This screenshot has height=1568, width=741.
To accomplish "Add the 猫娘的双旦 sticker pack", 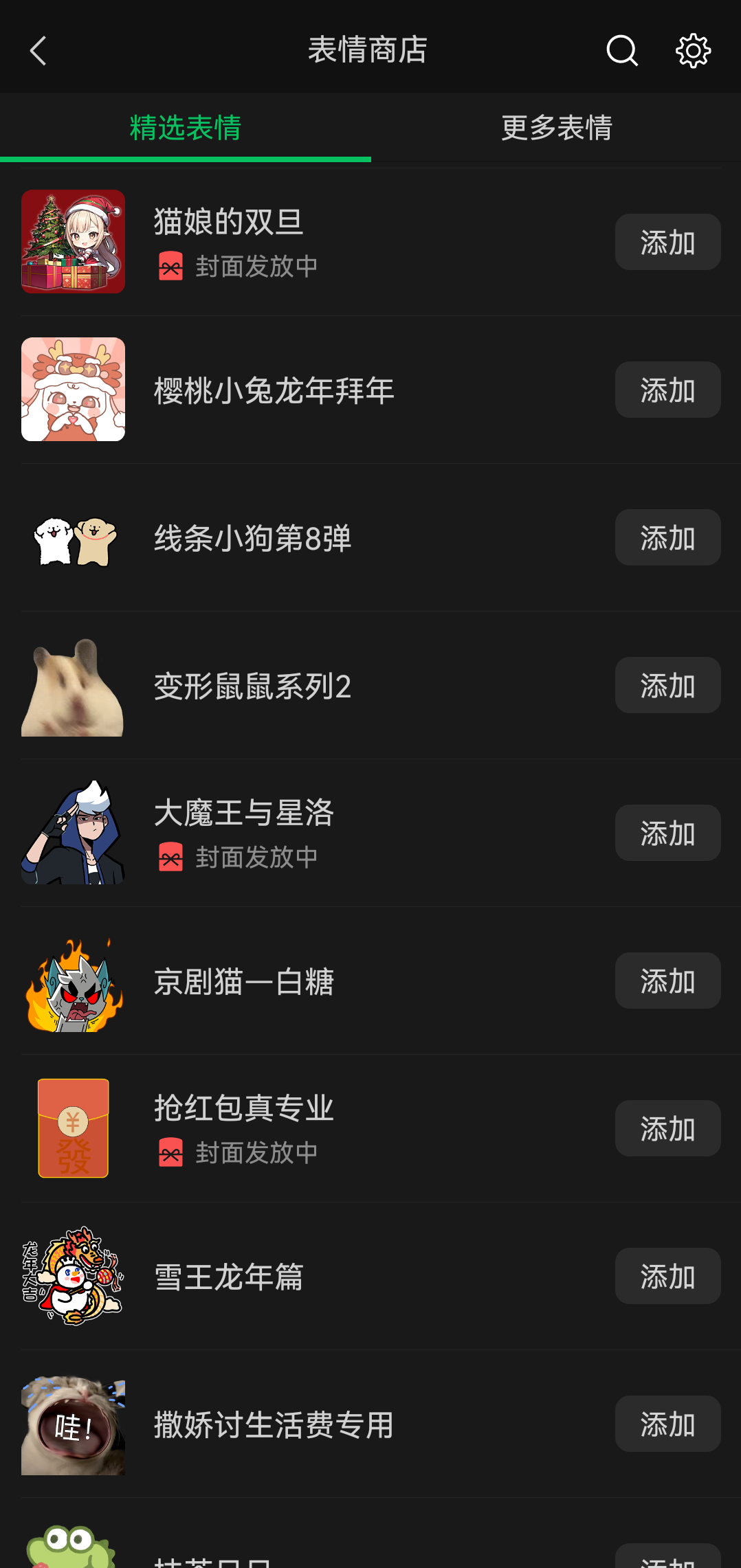I will point(667,242).
